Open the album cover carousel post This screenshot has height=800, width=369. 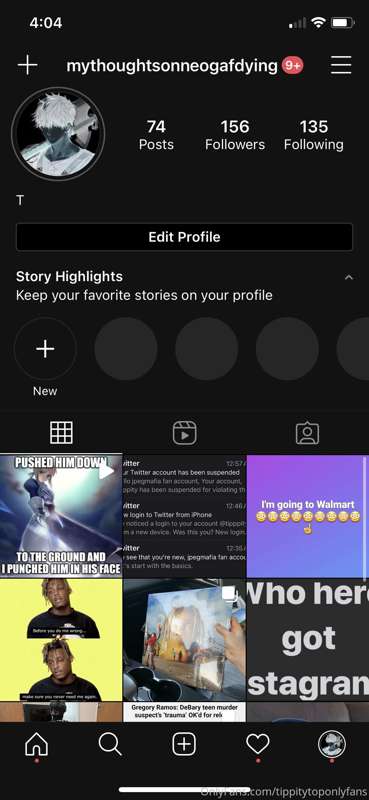[x=184, y=640]
